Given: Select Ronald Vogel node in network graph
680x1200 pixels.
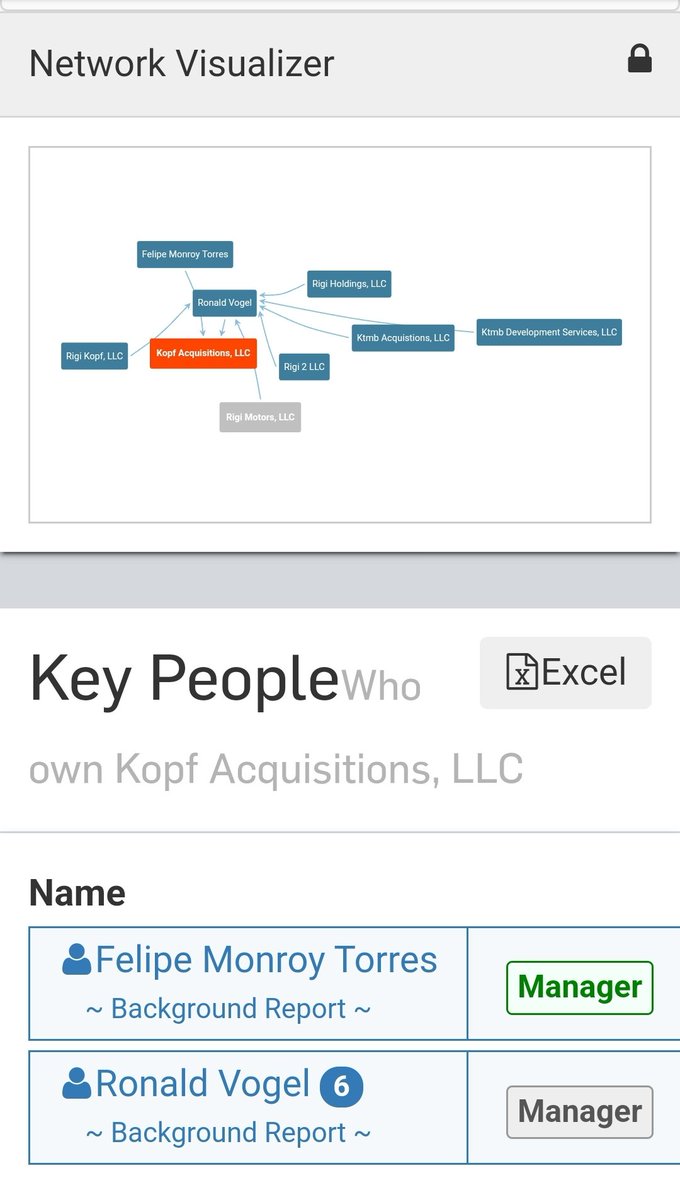Looking at the screenshot, I should point(225,302).
